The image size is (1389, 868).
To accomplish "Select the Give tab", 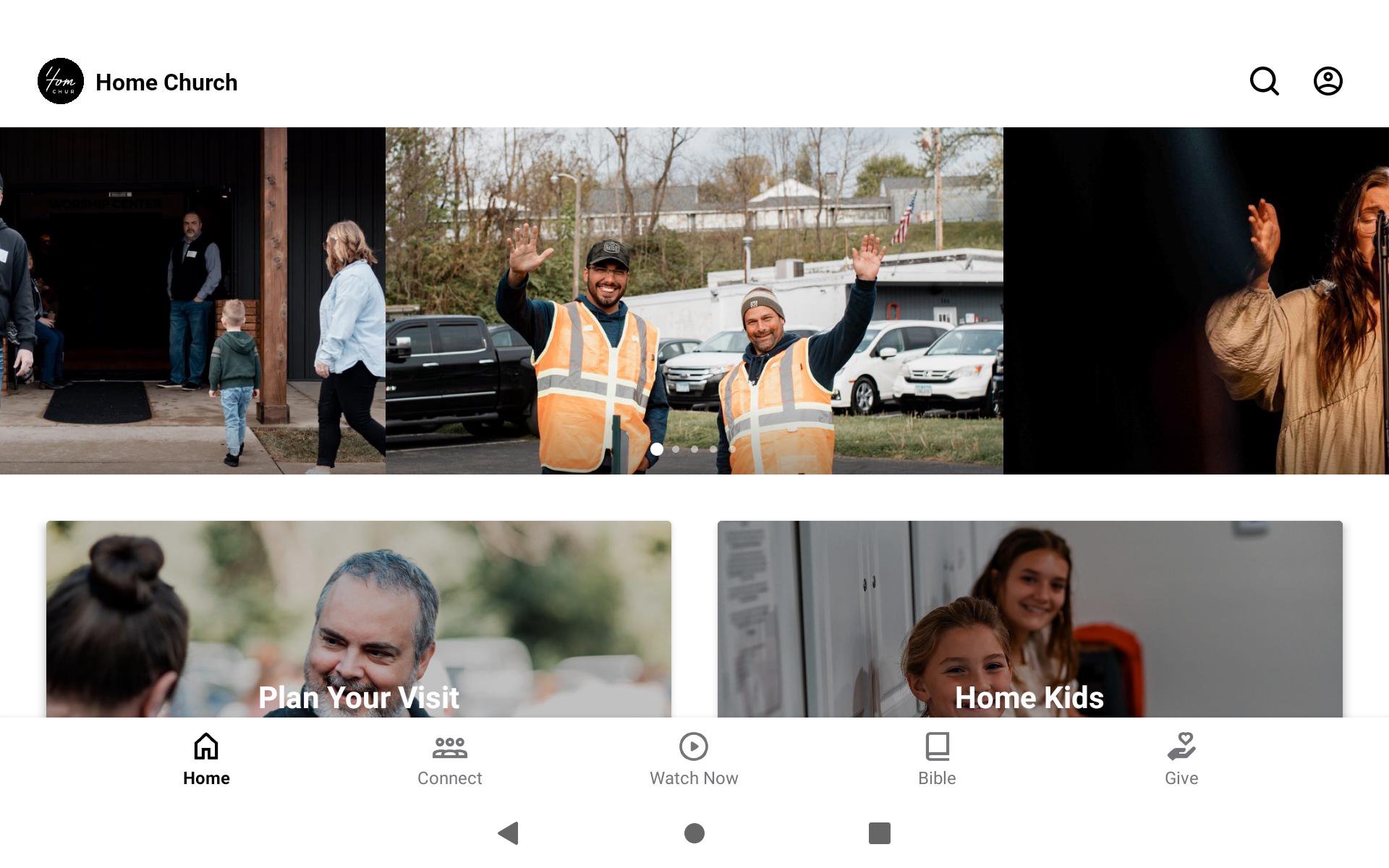I will (x=1181, y=759).
